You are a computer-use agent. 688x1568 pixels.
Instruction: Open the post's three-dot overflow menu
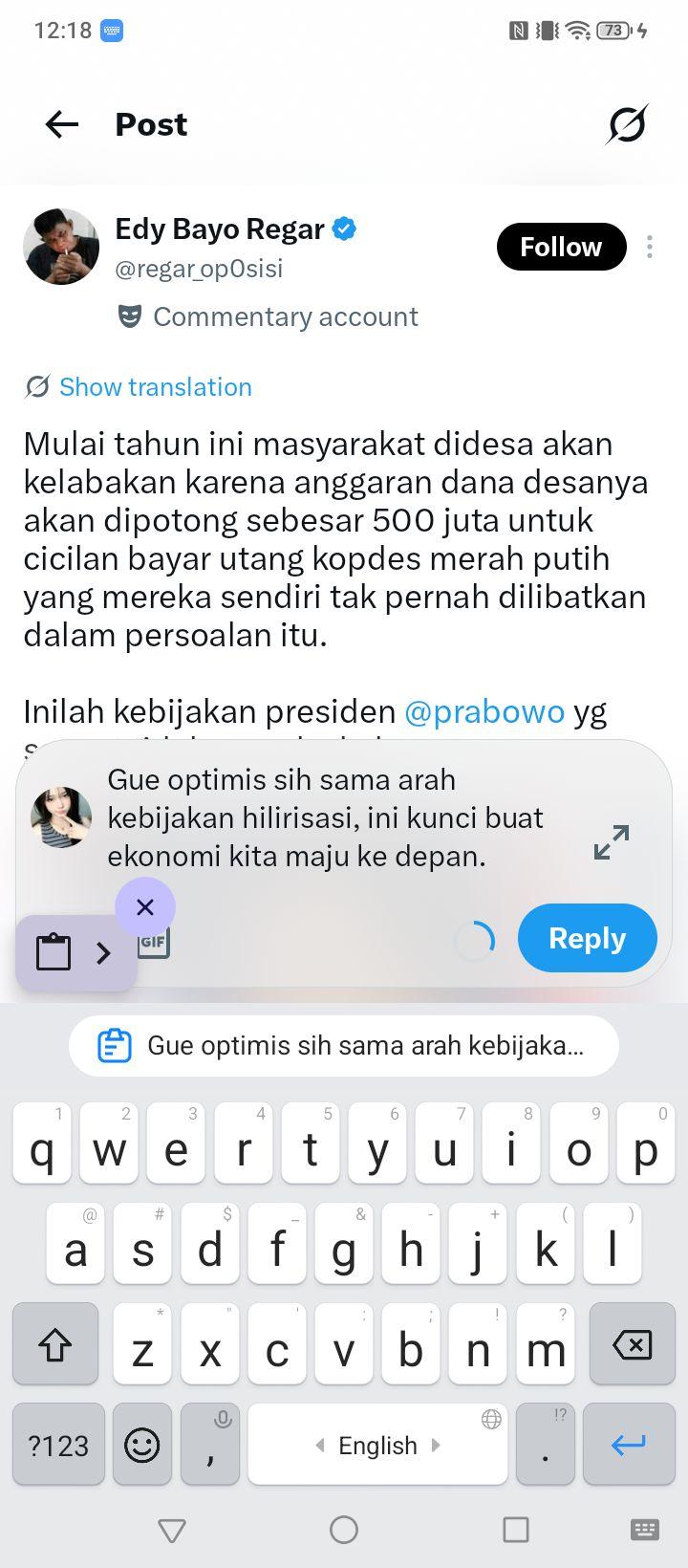650,247
